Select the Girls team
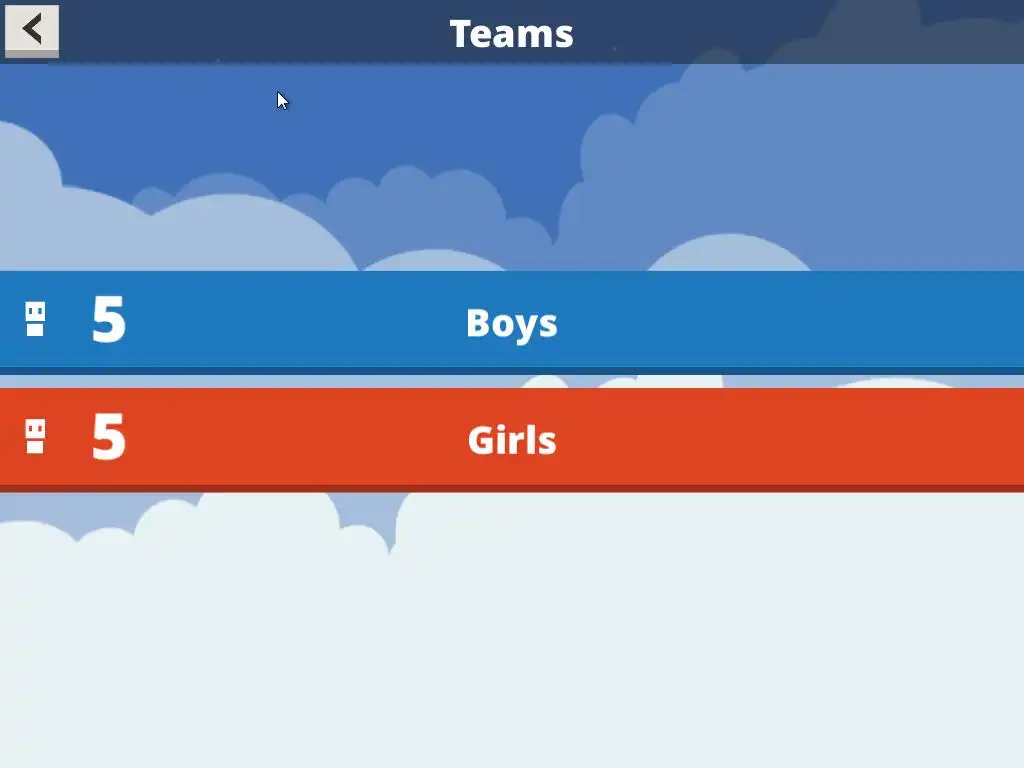1024x768 pixels. tap(511, 439)
